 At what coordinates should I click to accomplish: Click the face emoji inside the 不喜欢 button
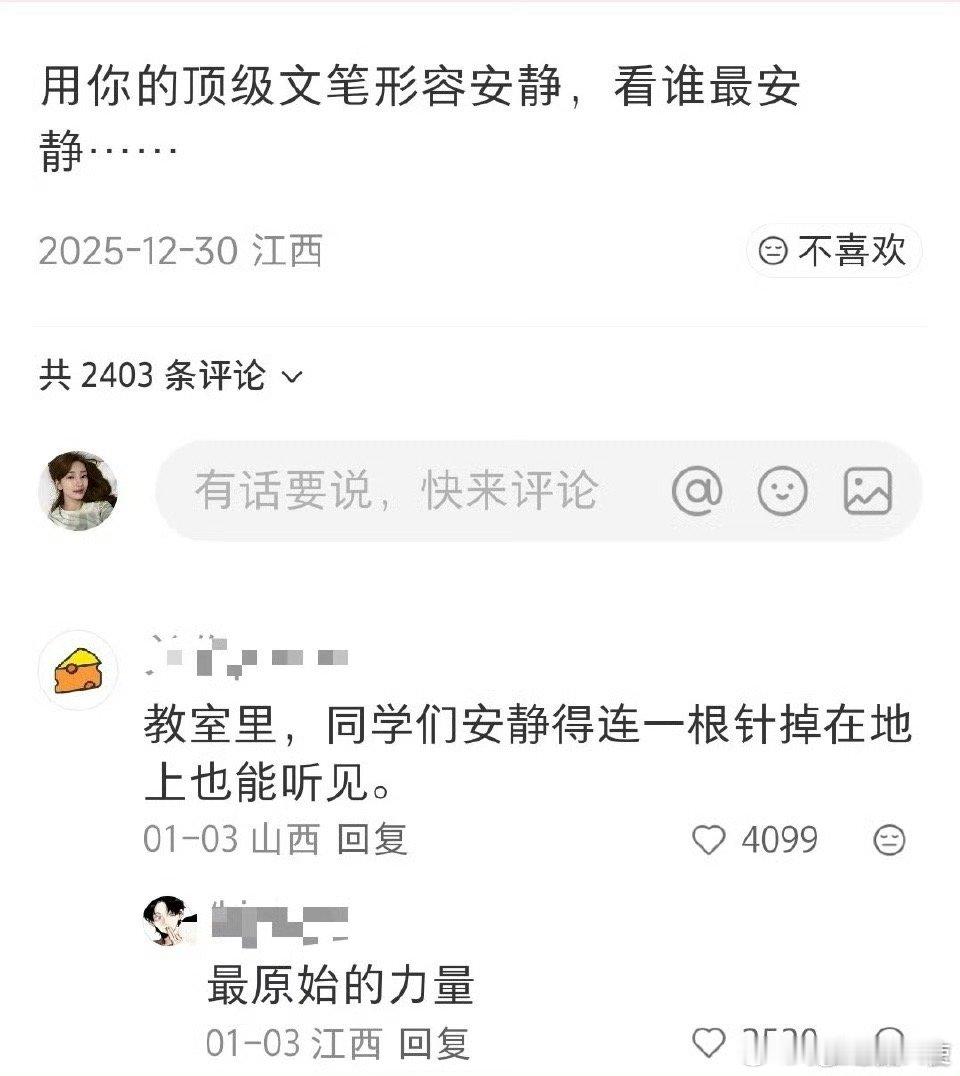click(x=772, y=252)
